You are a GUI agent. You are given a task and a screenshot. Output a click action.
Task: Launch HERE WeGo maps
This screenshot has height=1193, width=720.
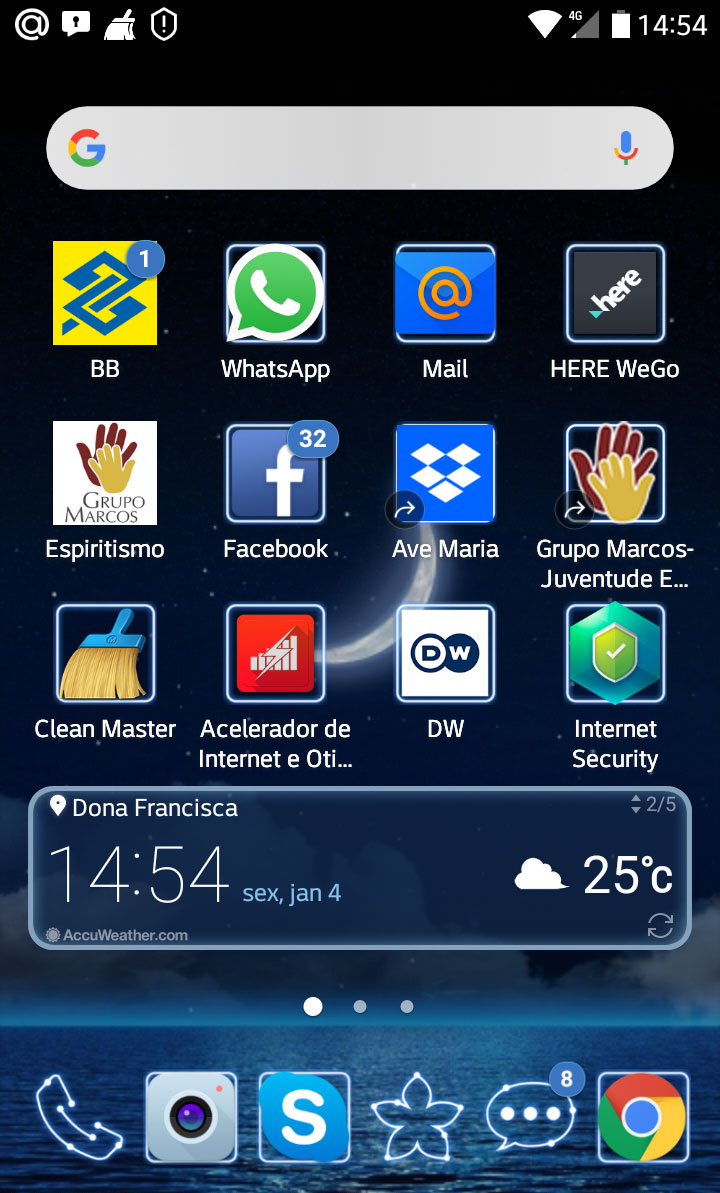(x=615, y=294)
